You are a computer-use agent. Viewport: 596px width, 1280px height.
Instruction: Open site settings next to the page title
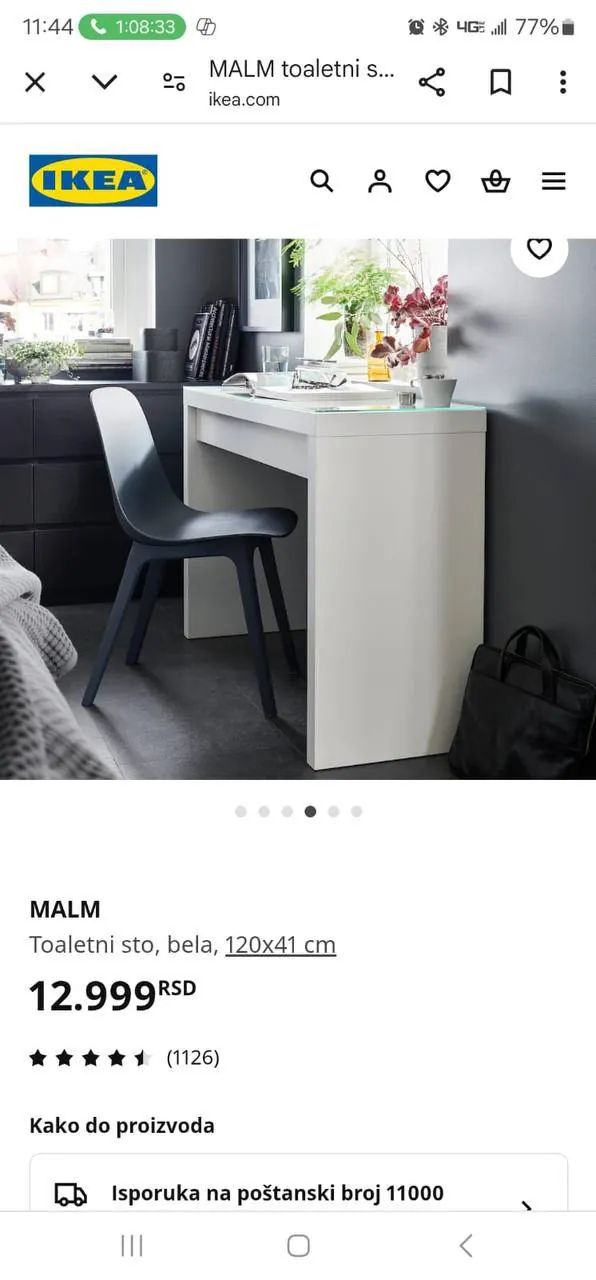[x=174, y=82]
